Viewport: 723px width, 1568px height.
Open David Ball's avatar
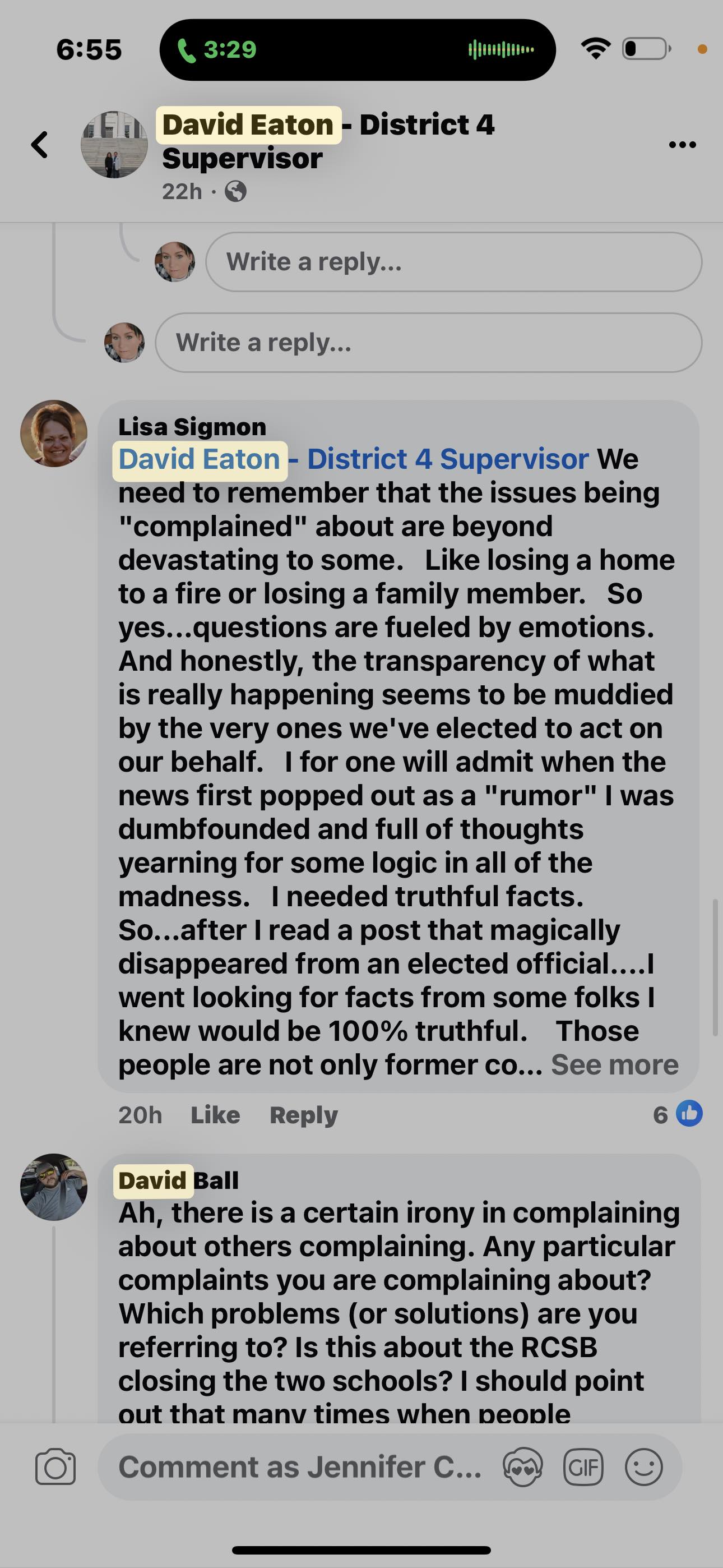tap(54, 1187)
